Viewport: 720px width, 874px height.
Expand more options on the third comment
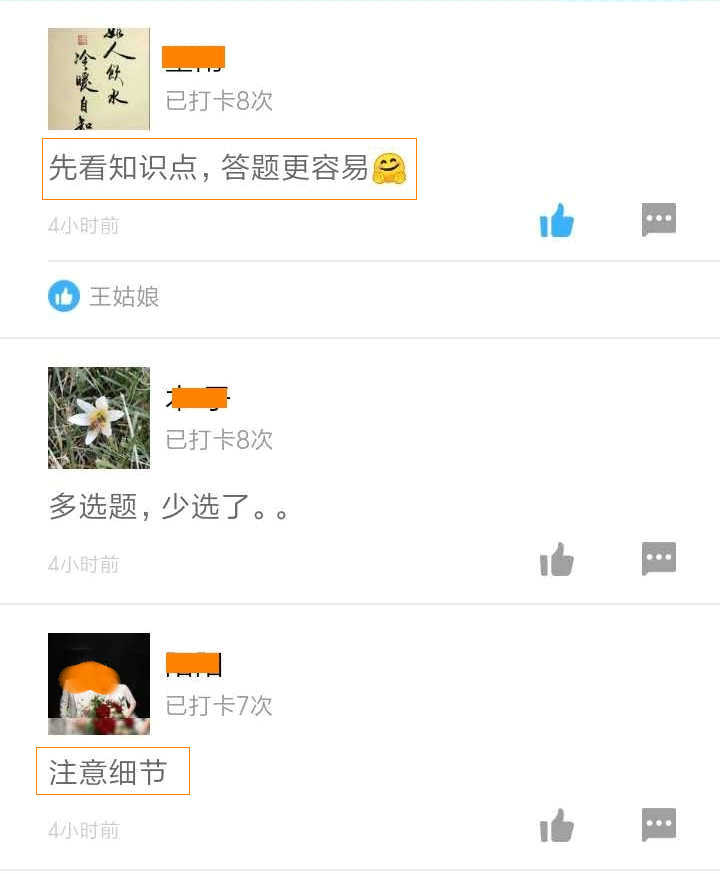(659, 825)
